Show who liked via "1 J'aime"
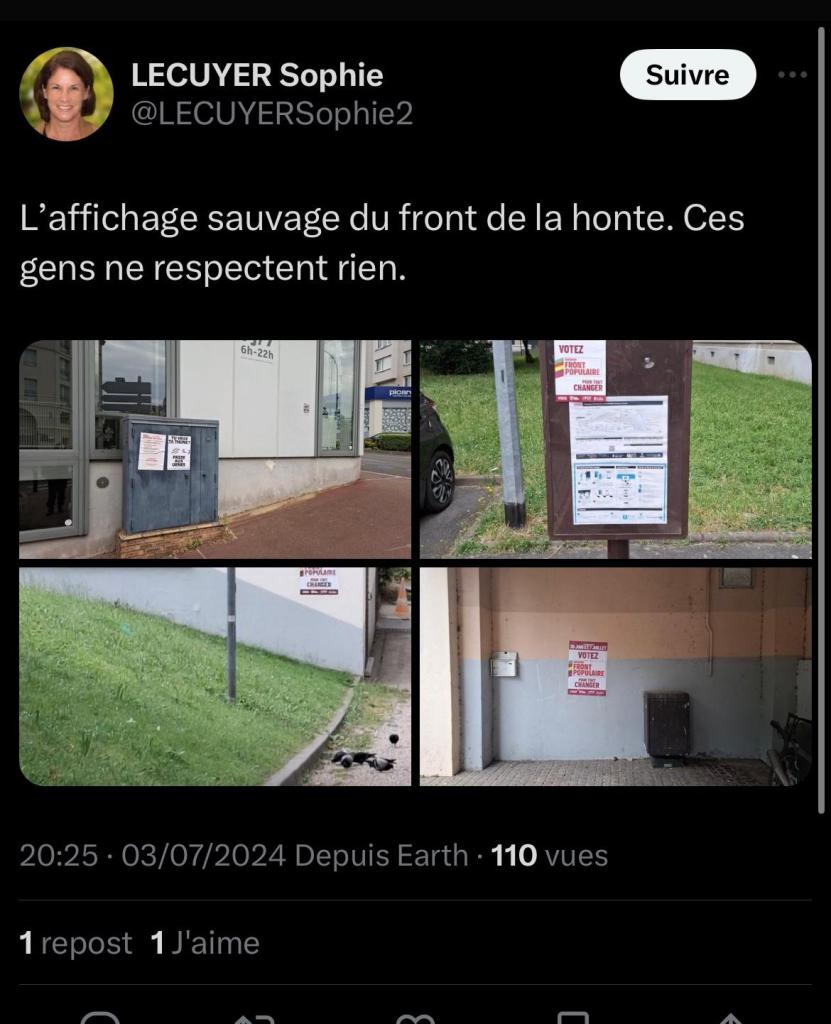The width and height of the screenshot is (831, 1024). pos(205,943)
